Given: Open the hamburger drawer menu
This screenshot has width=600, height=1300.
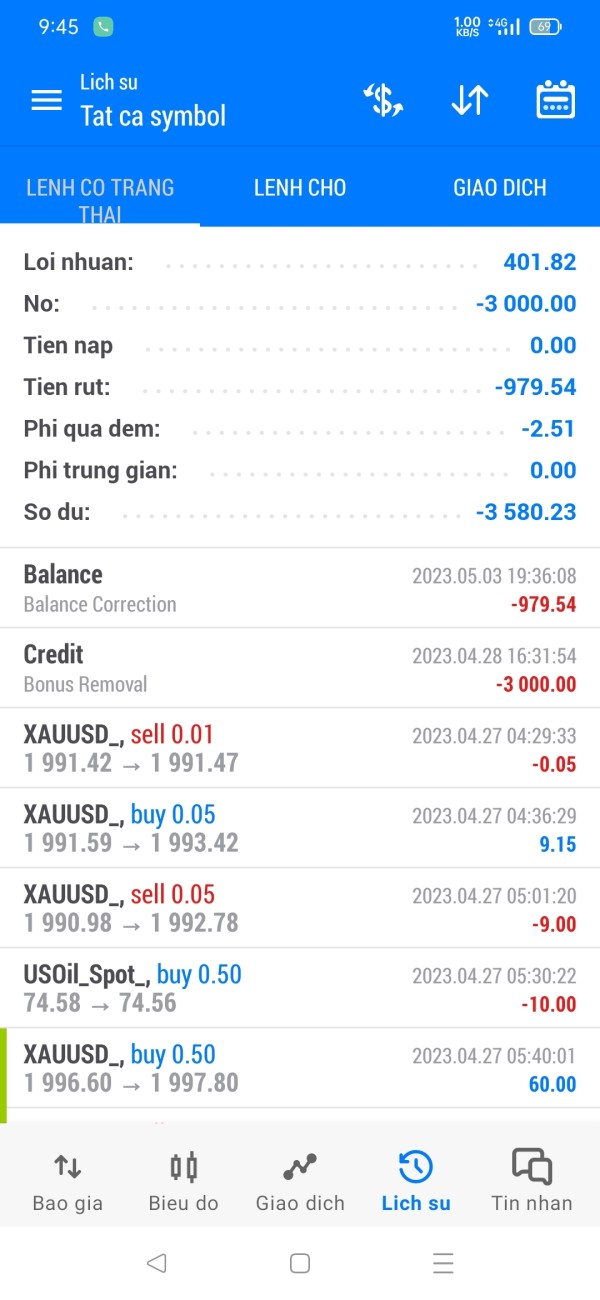Looking at the screenshot, I should click(x=46, y=100).
